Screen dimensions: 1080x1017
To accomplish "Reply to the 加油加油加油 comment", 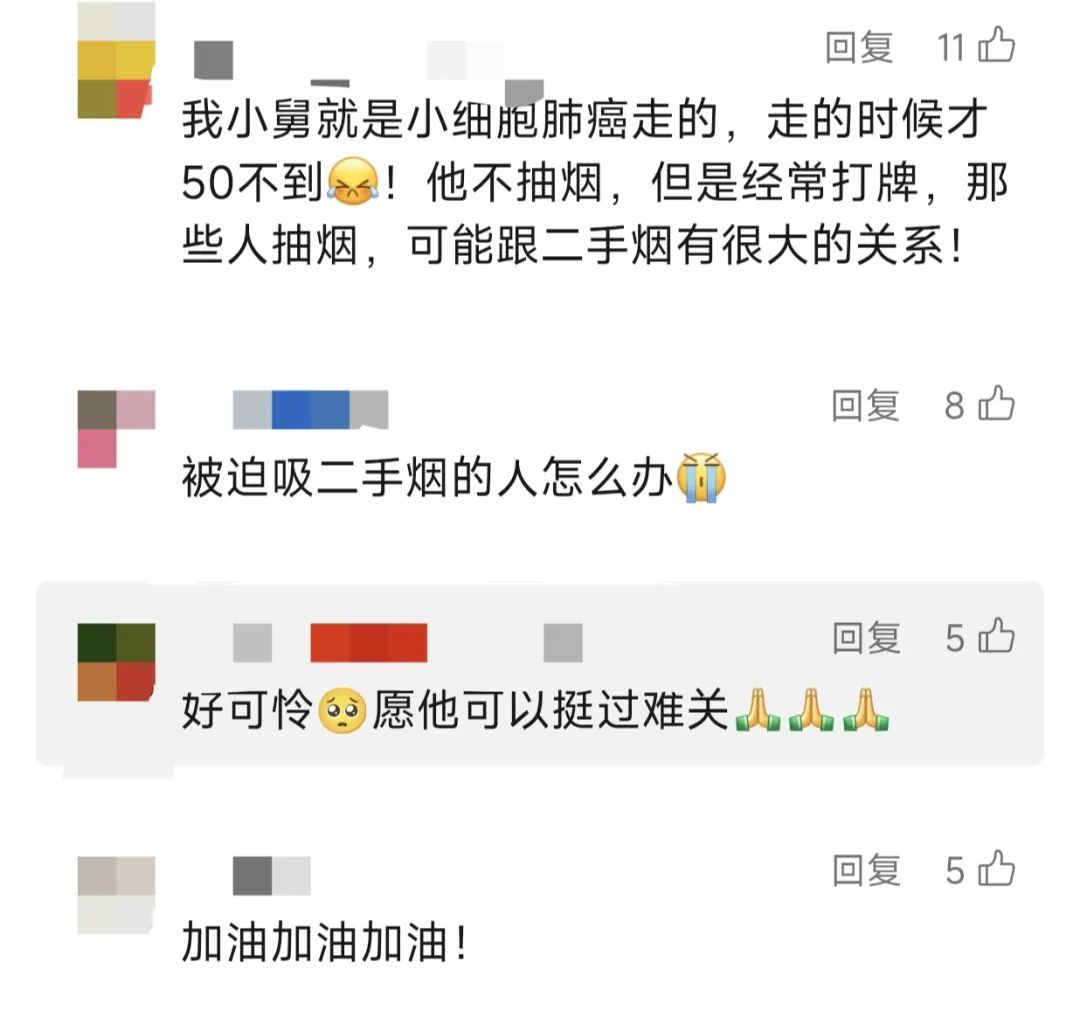I will tap(866, 871).
